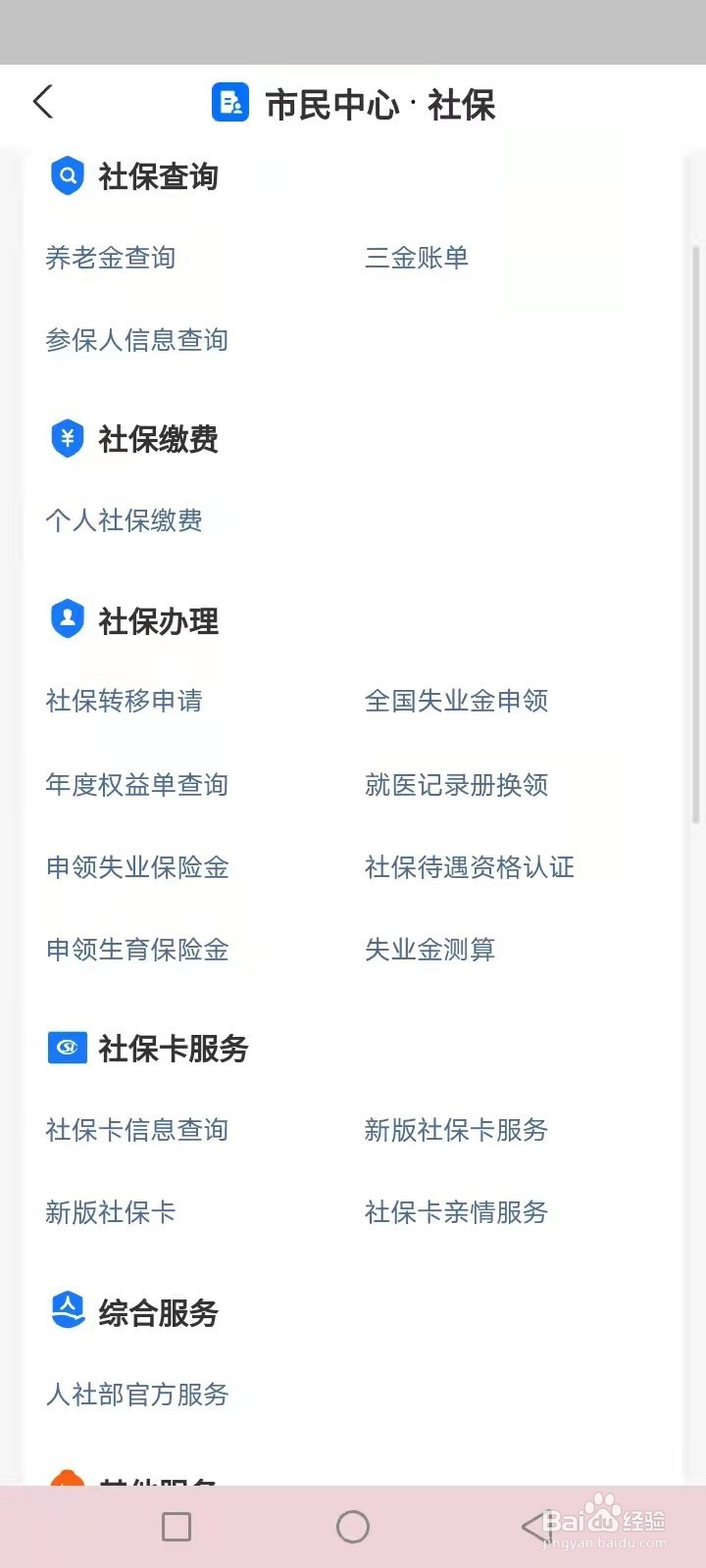Open the recent apps square button

(x=176, y=1527)
